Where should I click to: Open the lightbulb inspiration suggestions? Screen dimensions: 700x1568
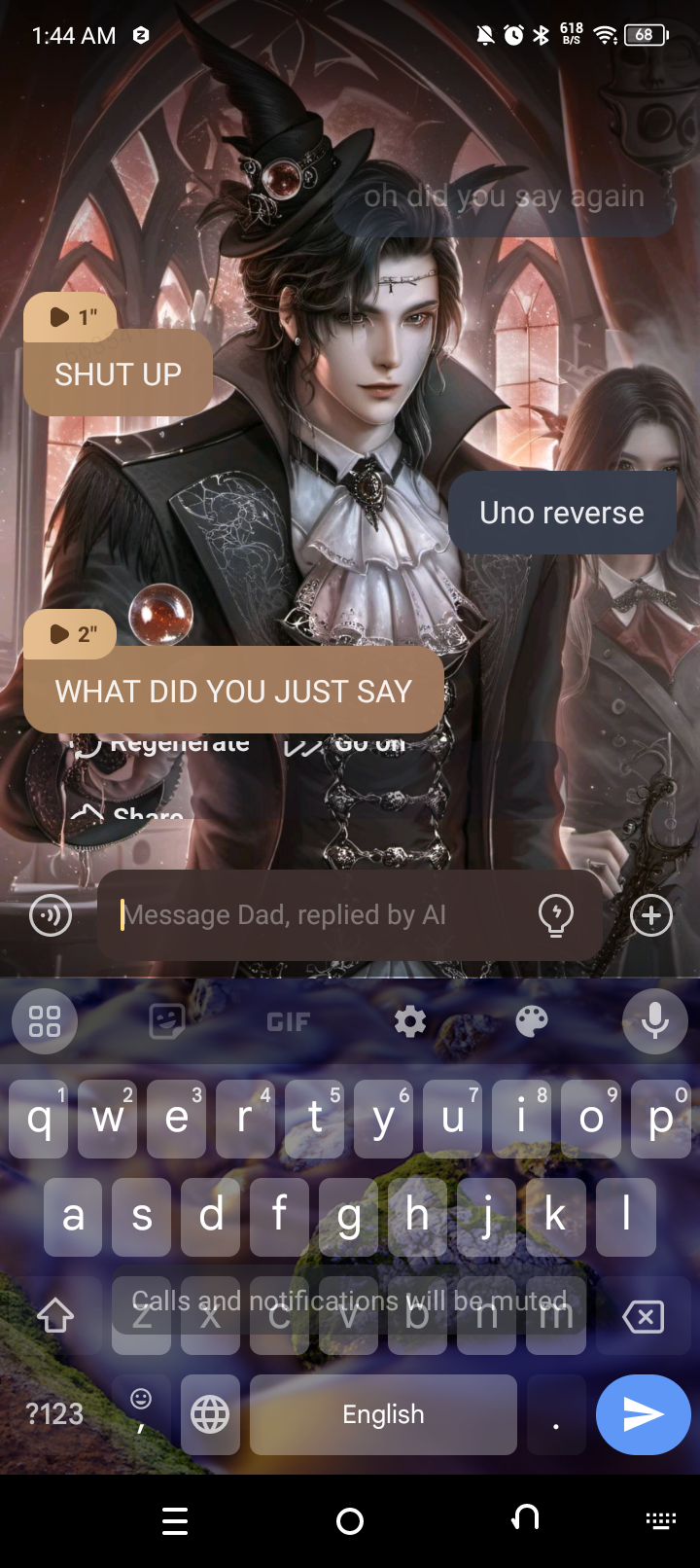pos(556,915)
